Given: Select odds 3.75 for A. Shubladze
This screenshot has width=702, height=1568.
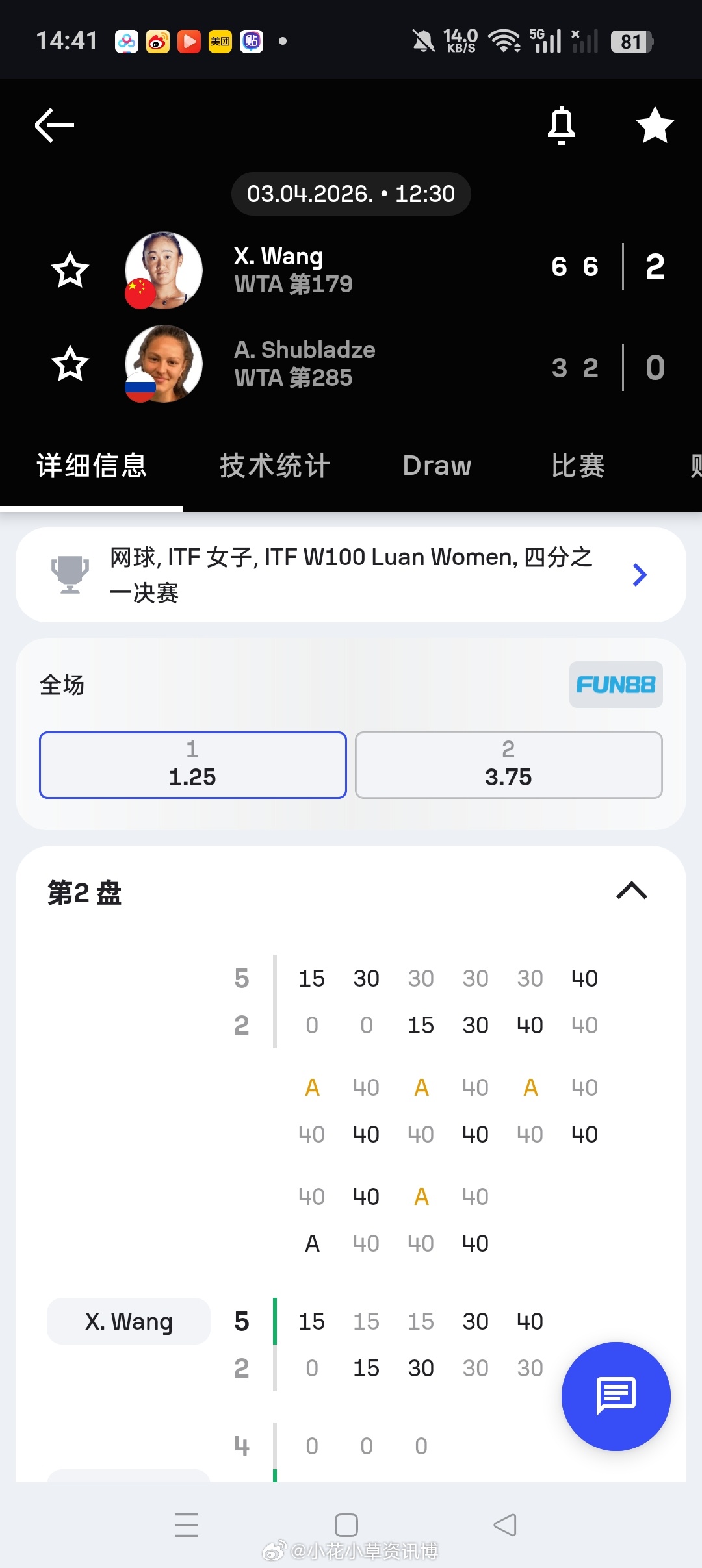Looking at the screenshot, I should tap(509, 765).
